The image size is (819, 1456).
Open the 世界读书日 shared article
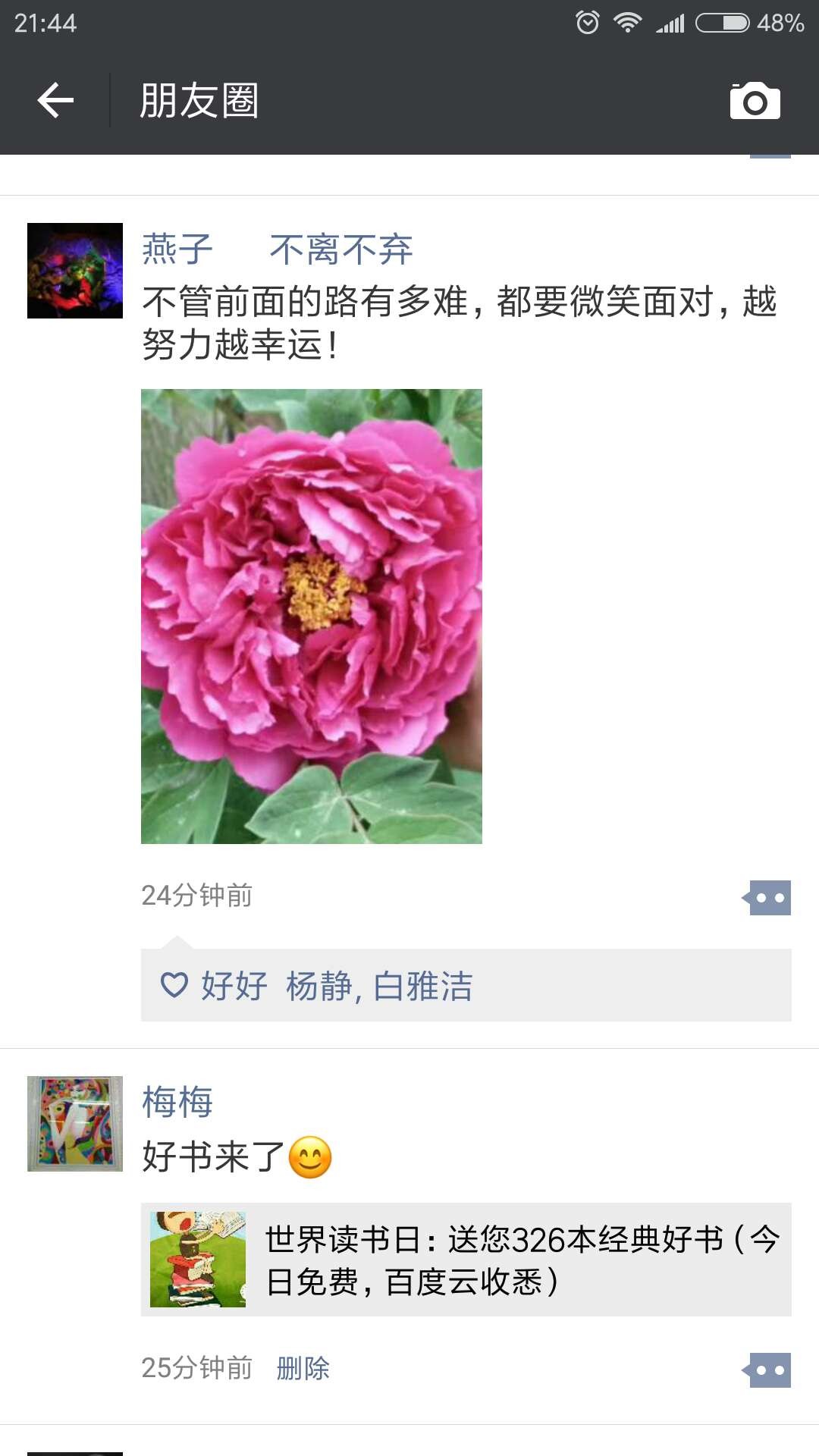click(466, 1260)
